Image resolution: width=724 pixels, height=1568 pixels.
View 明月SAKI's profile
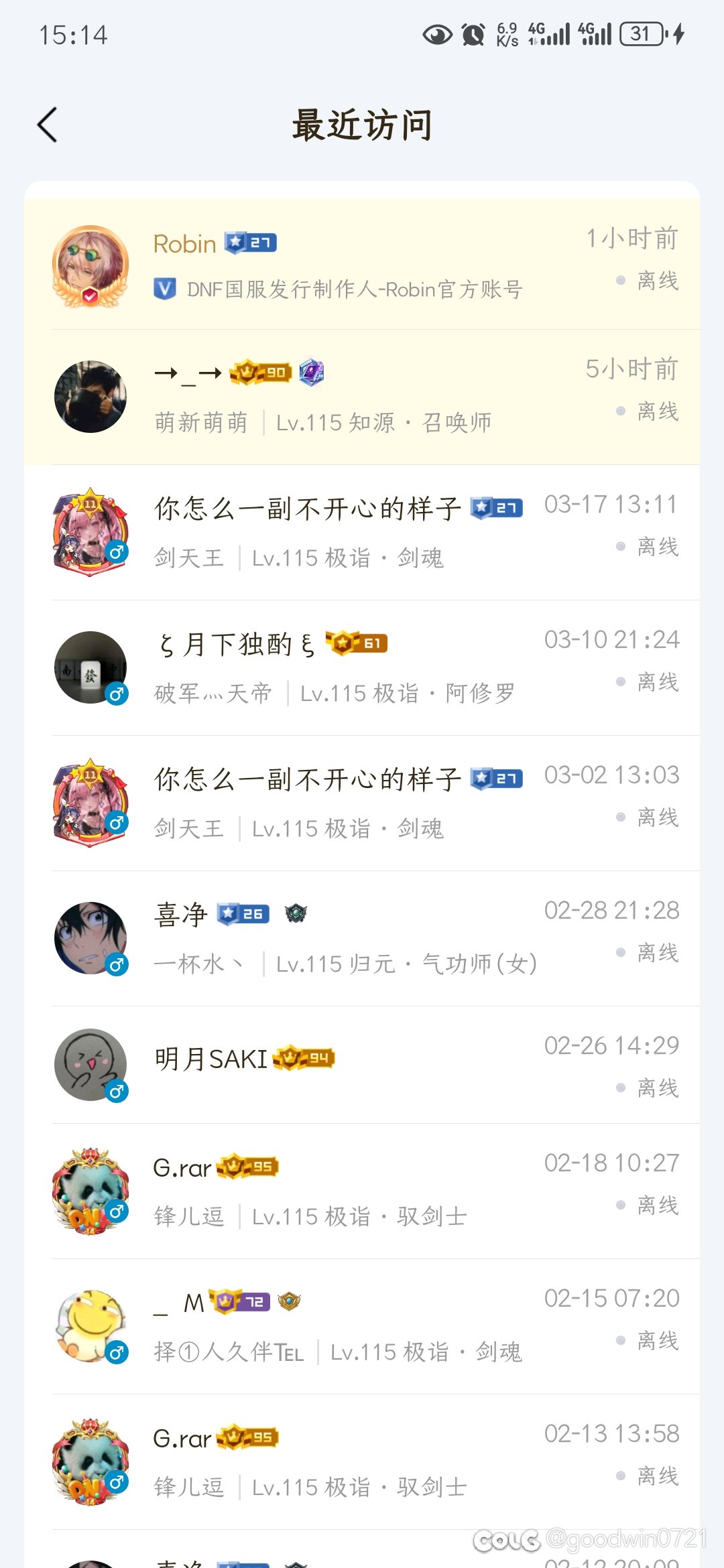(x=362, y=1064)
